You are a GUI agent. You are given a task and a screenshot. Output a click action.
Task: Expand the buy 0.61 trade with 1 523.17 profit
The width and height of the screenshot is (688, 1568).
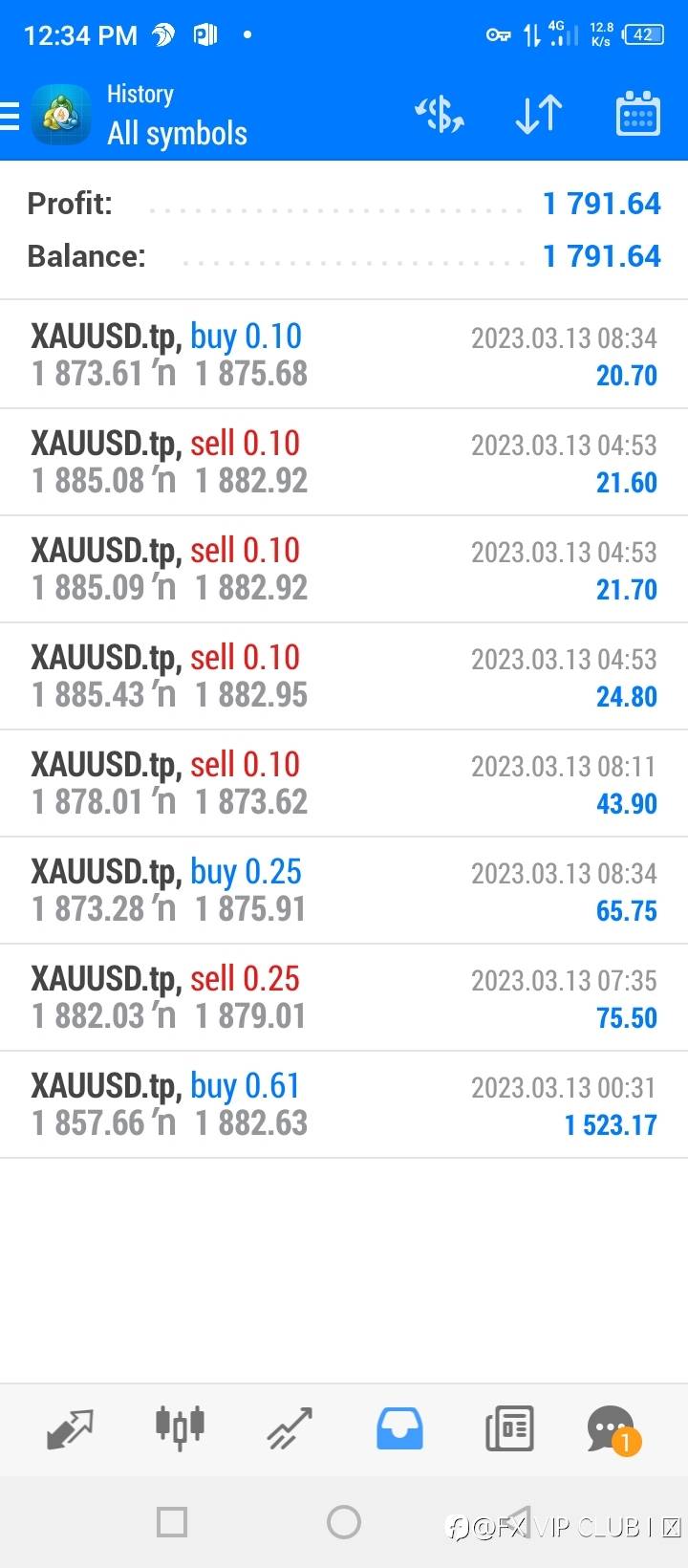pyautogui.click(x=344, y=1104)
